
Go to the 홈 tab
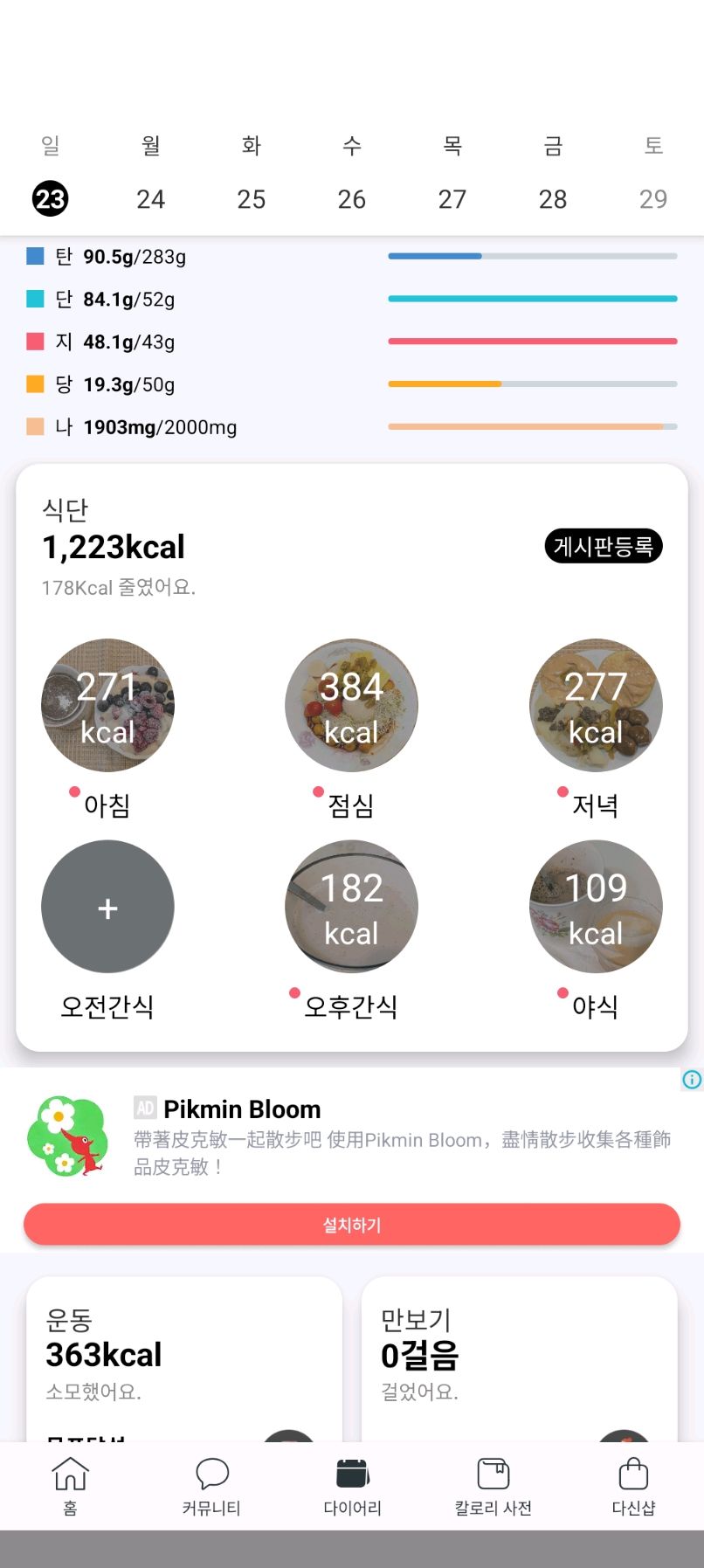click(70, 1485)
